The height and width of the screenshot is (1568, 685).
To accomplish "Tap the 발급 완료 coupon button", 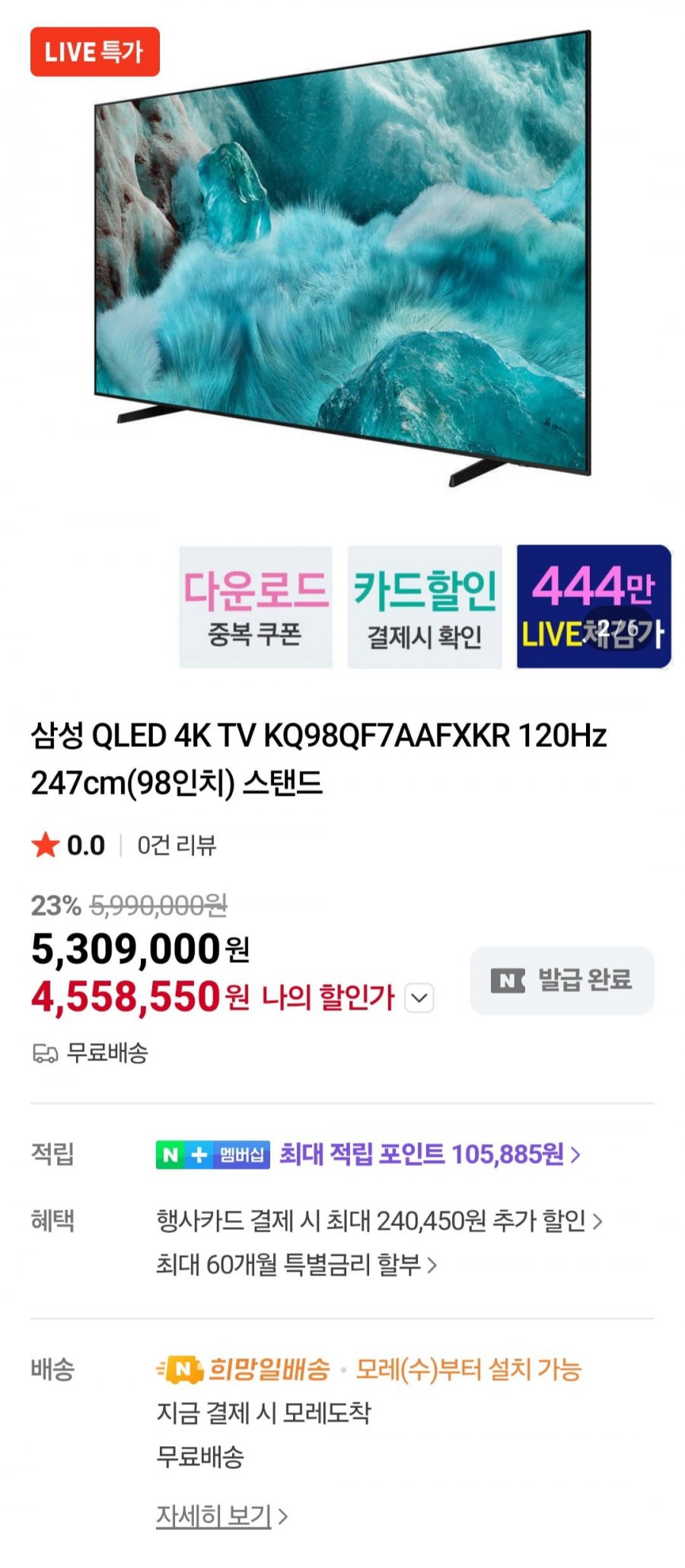I will click(562, 980).
